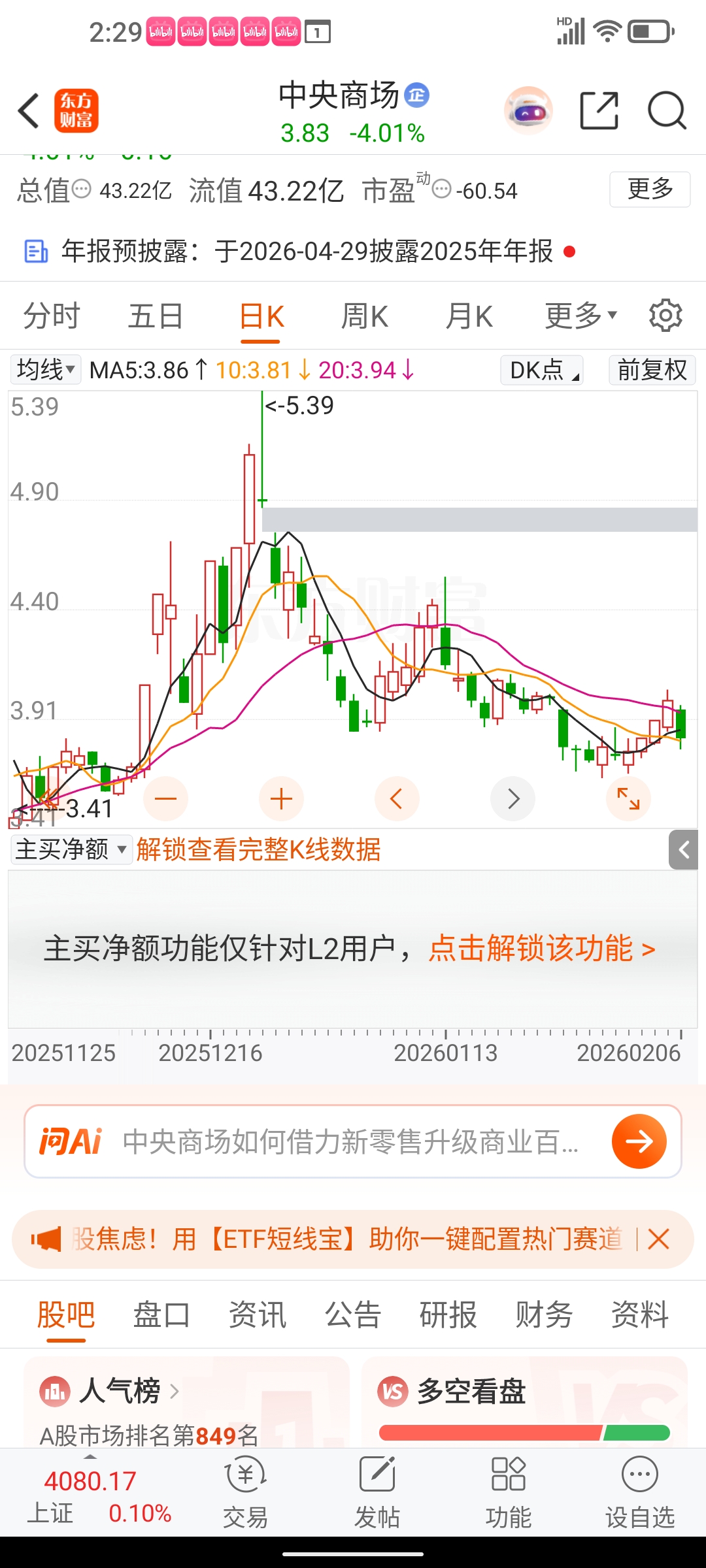Open the AI robot assistant
The width and height of the screenshot is (706, 1568).
pos(528,110)
